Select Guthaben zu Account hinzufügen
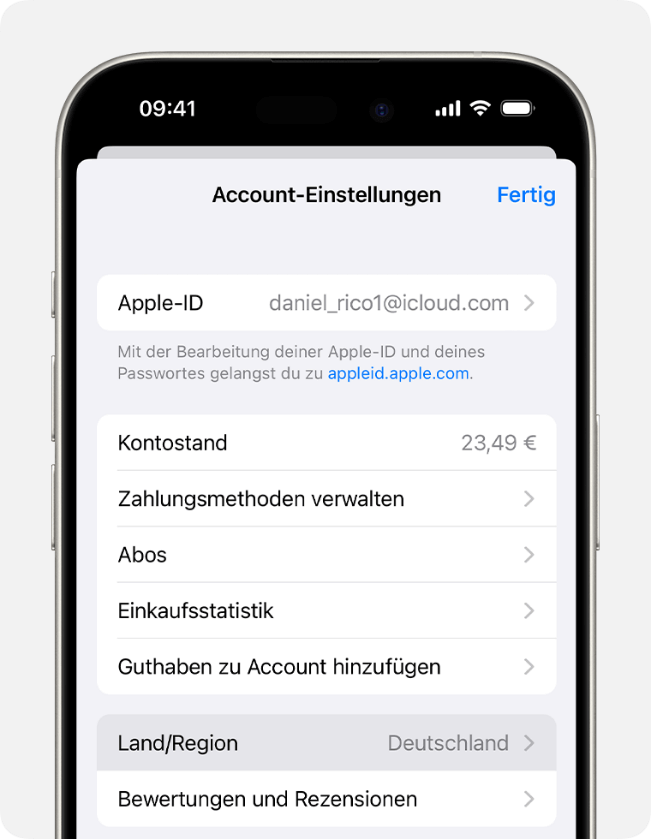651x839 pixels. (x=326, y=667)
